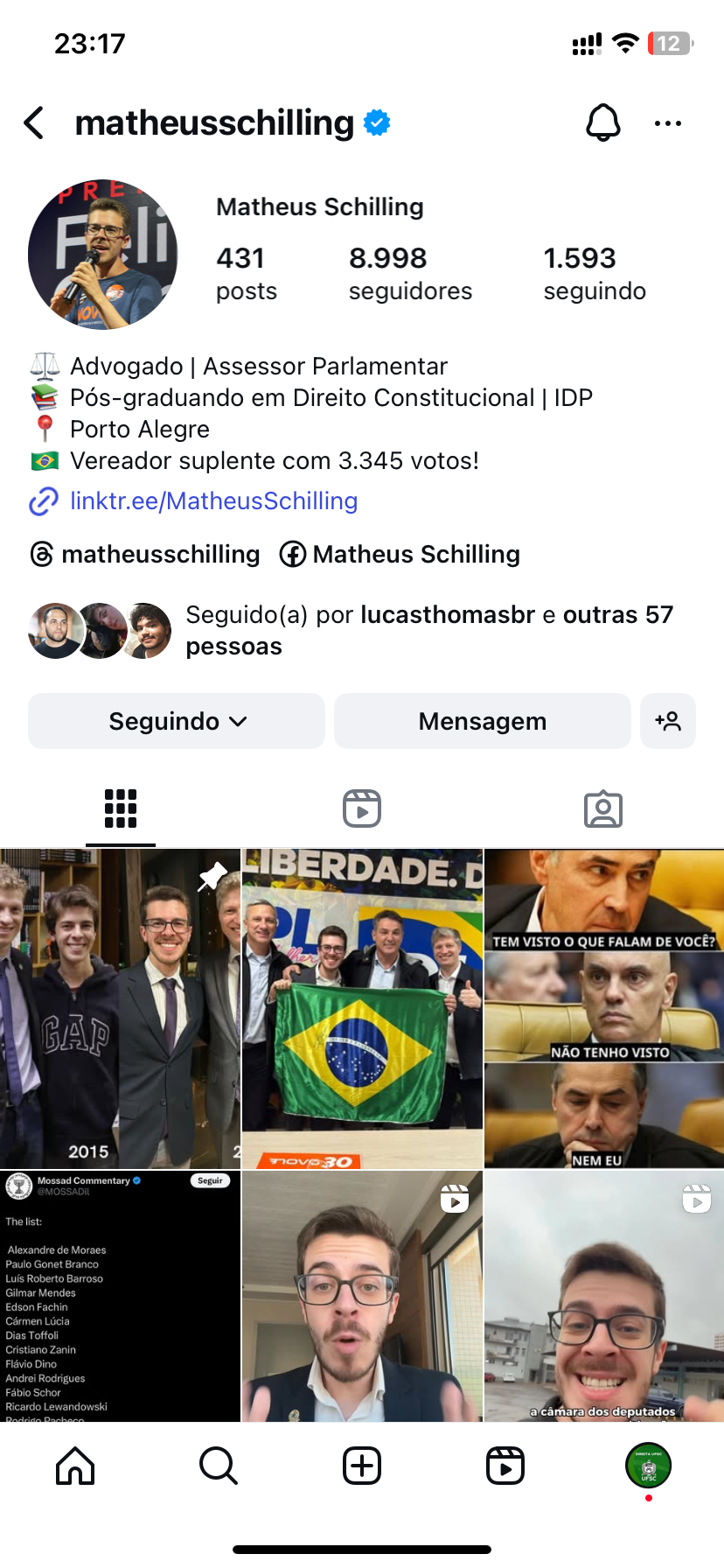Tap the Mensagem button
Viewport: 724px width, 1568px height.
[483, 721]
